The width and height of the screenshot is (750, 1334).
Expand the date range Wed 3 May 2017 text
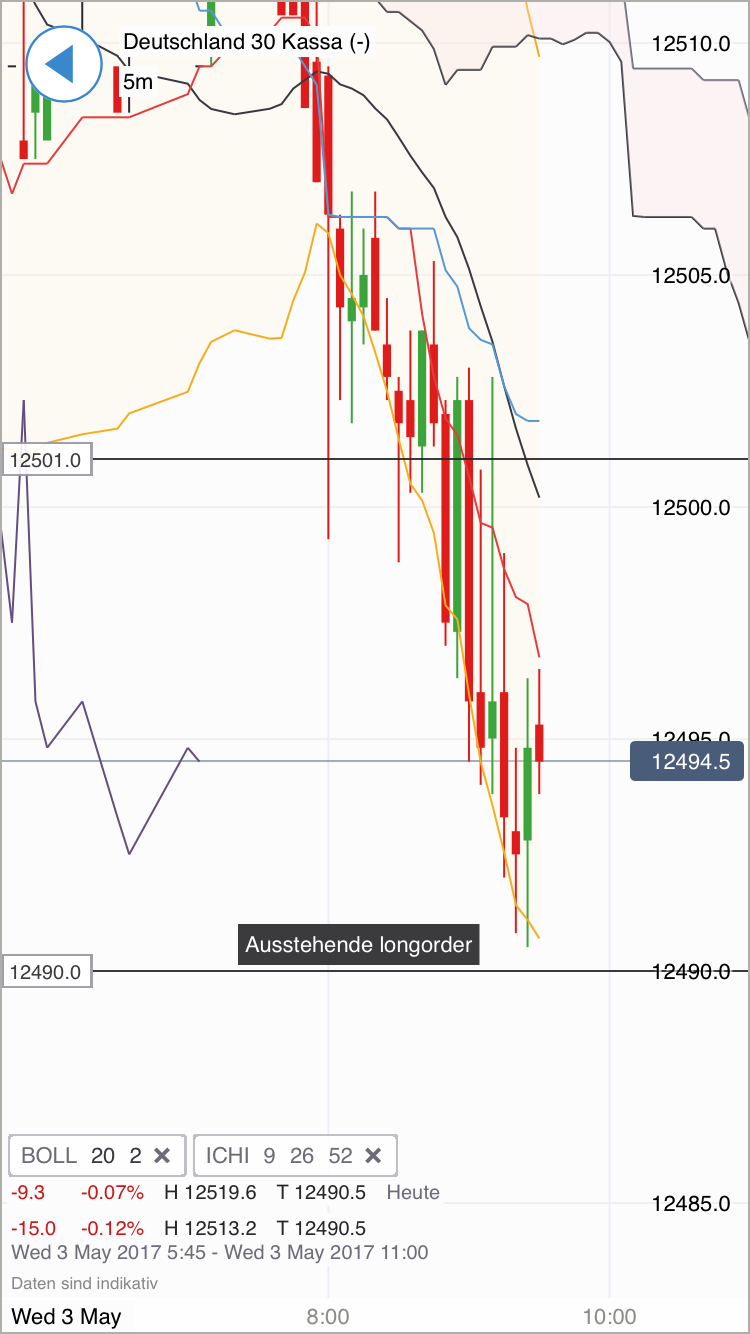pos(217,1252)
